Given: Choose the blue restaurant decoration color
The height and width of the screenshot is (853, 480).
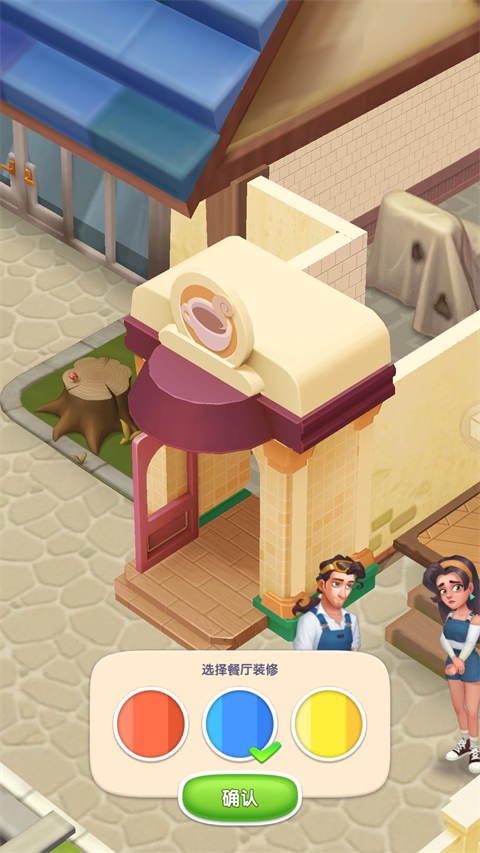Looking at the screenshot, I should (239, 724).
